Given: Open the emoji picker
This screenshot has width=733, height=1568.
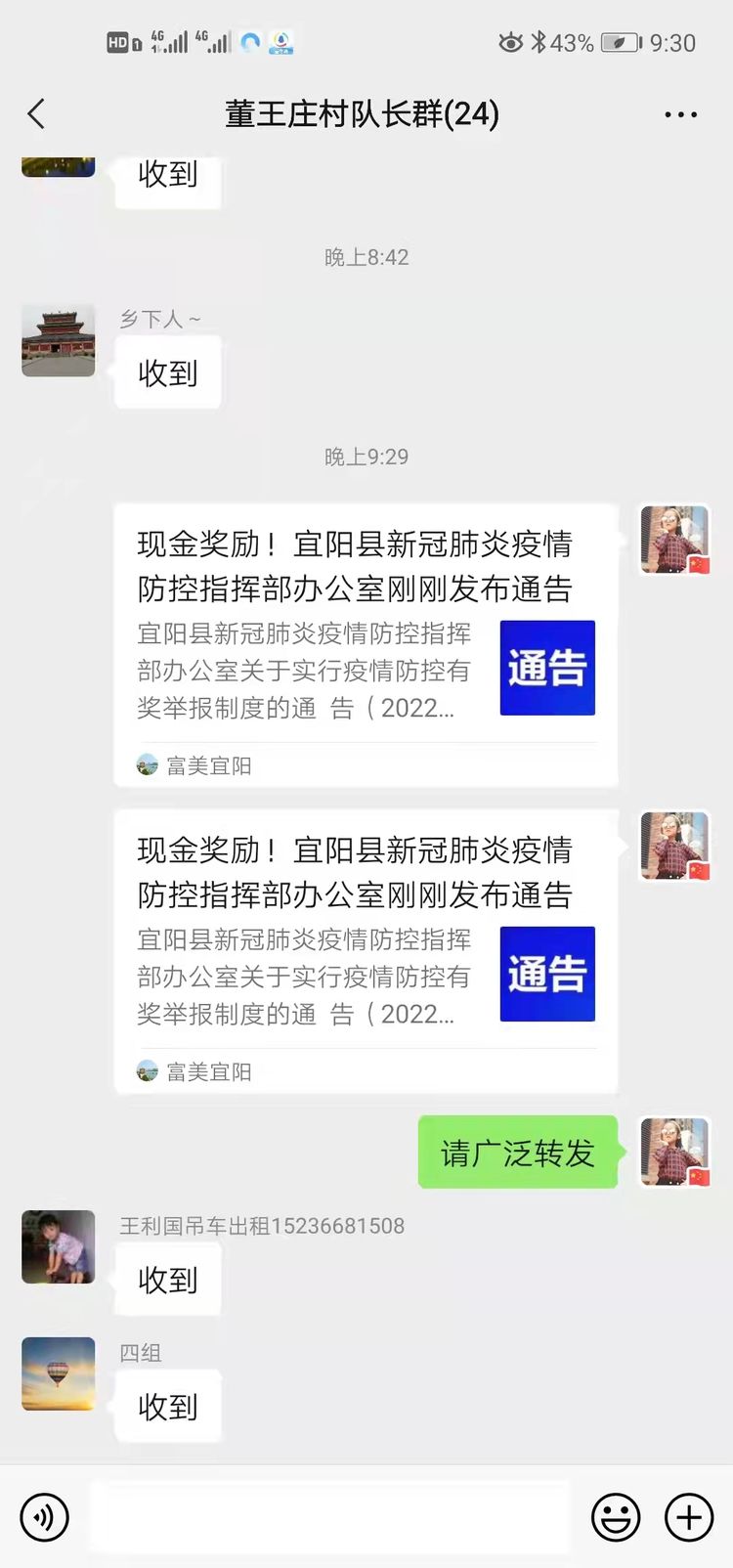Looking at the screenshot, I should [616, 1517].
